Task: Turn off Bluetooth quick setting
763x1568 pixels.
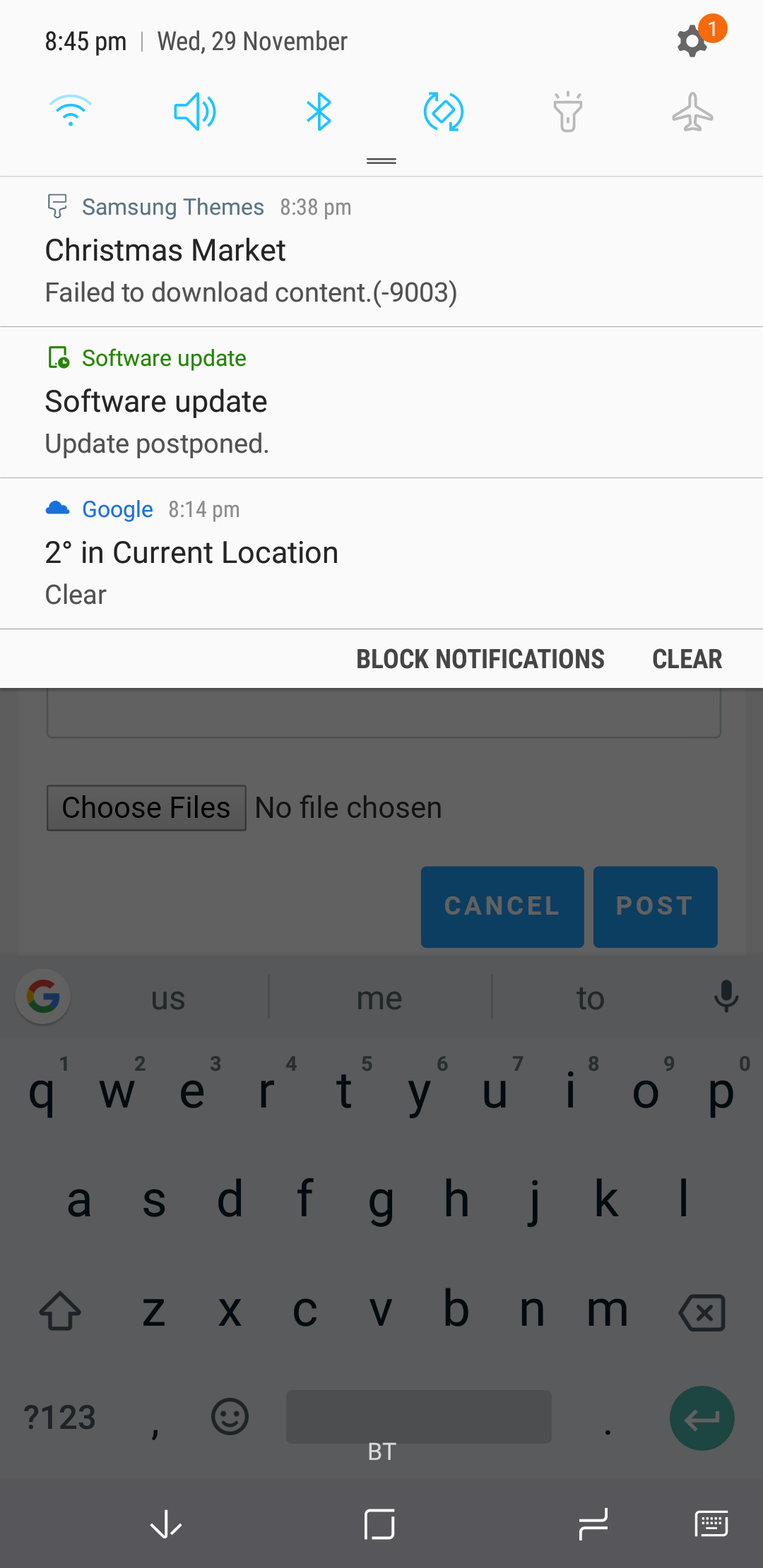Action: point(319,112)
